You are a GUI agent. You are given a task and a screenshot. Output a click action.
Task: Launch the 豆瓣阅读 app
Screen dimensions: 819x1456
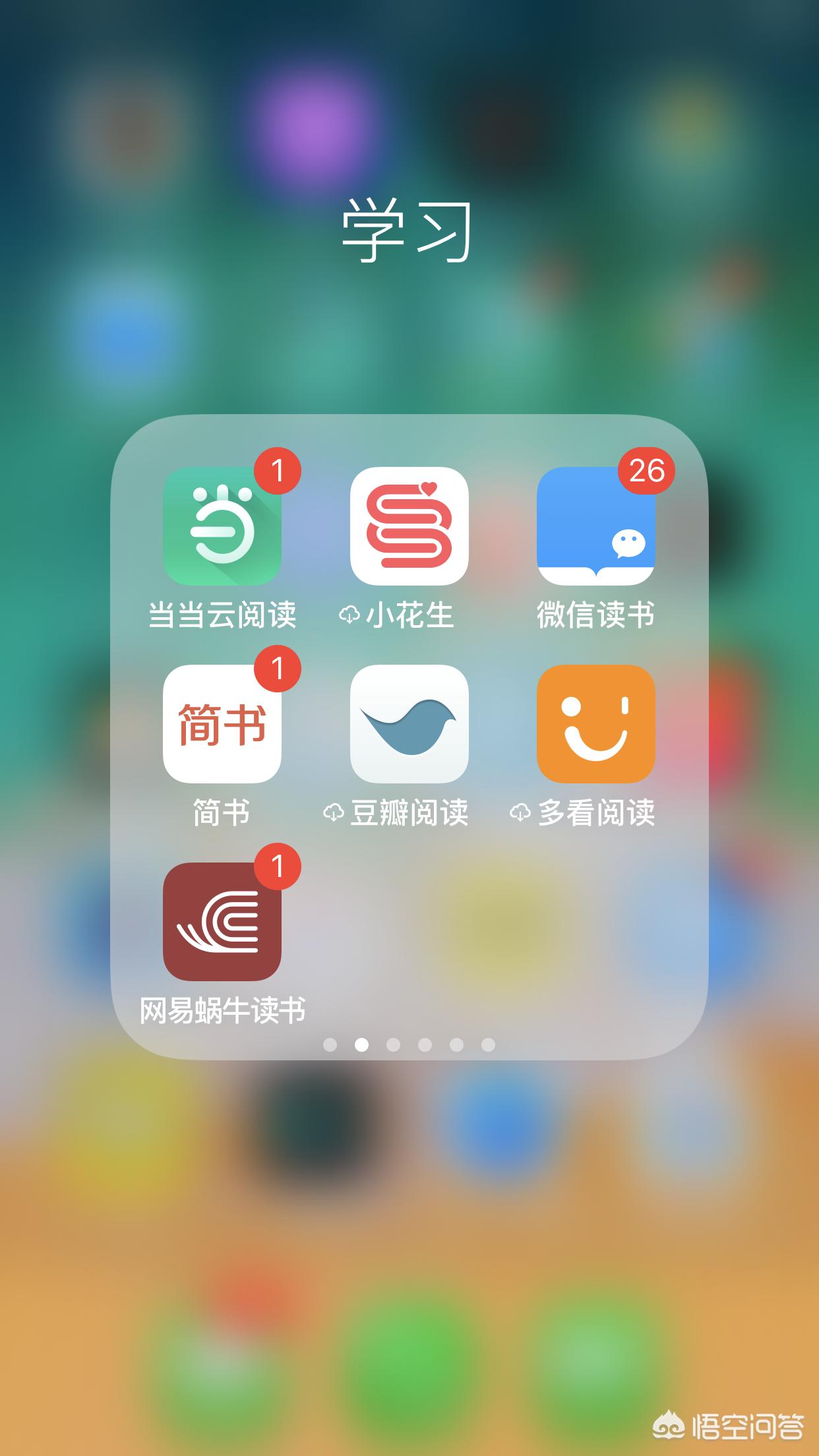[409, 723]
